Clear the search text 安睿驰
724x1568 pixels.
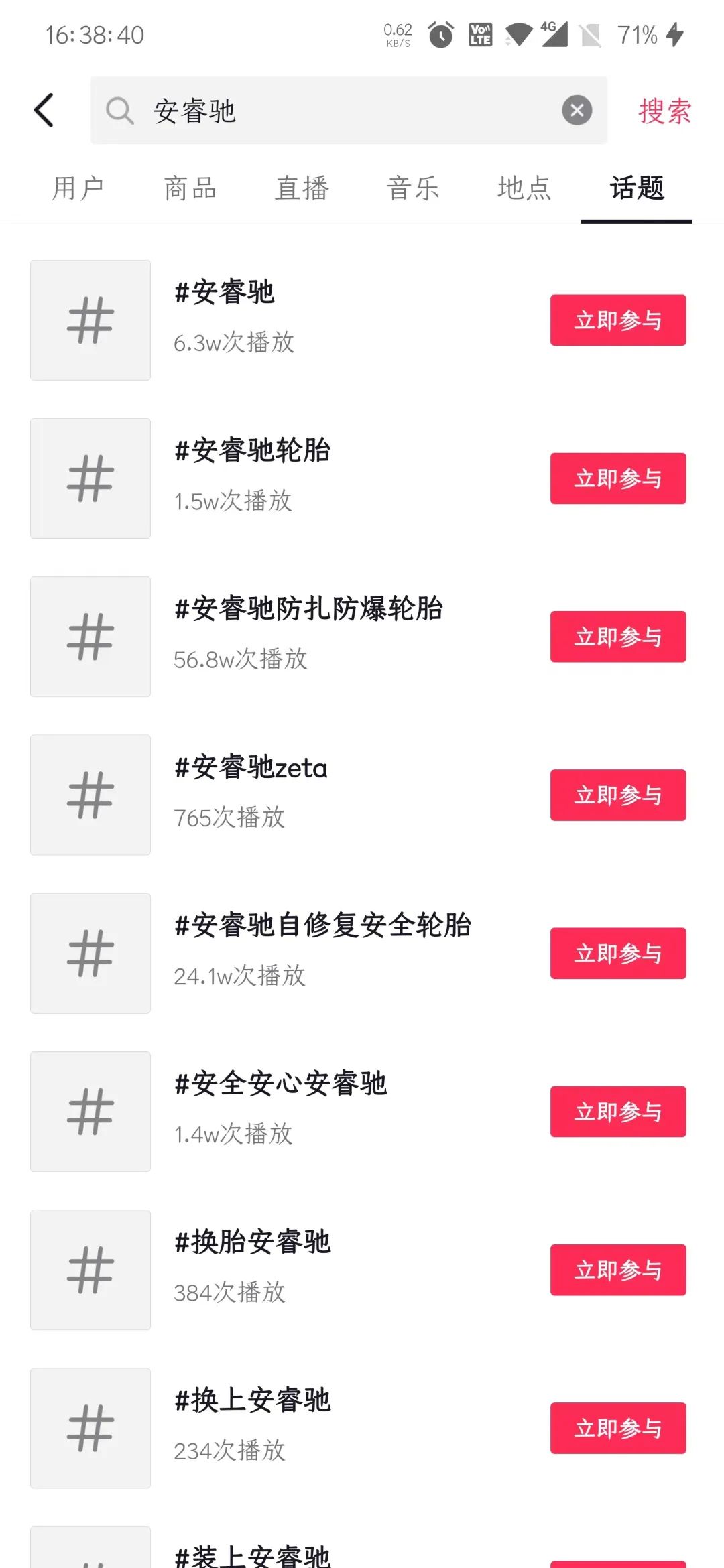pos(577,111)
